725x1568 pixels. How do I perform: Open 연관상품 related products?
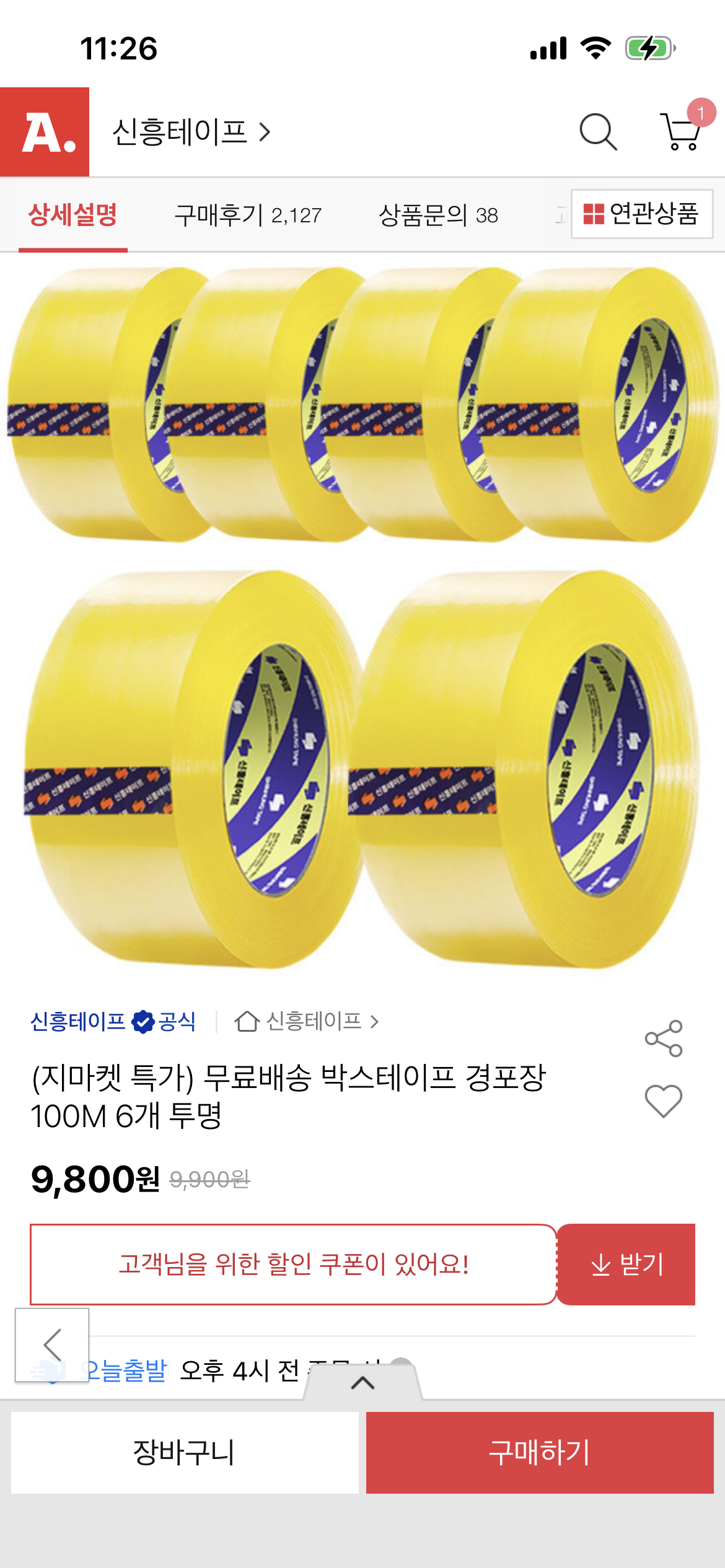coord(641,214)
